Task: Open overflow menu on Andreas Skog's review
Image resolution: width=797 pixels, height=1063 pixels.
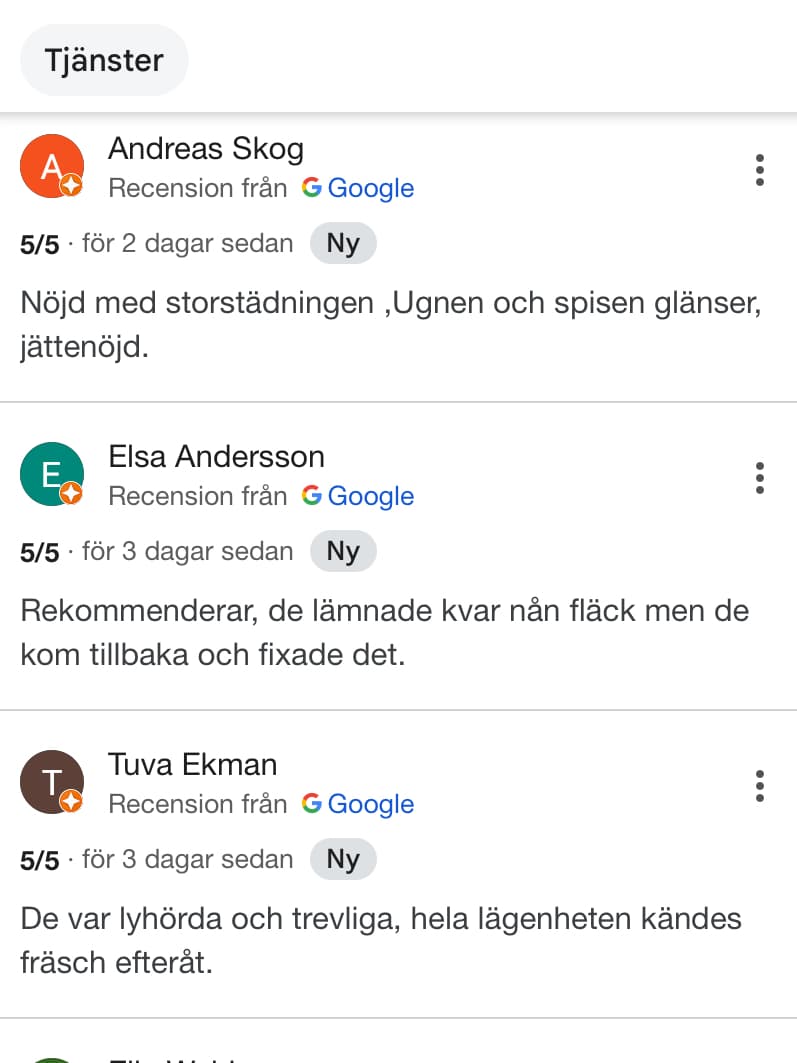Action: point(760,171)
